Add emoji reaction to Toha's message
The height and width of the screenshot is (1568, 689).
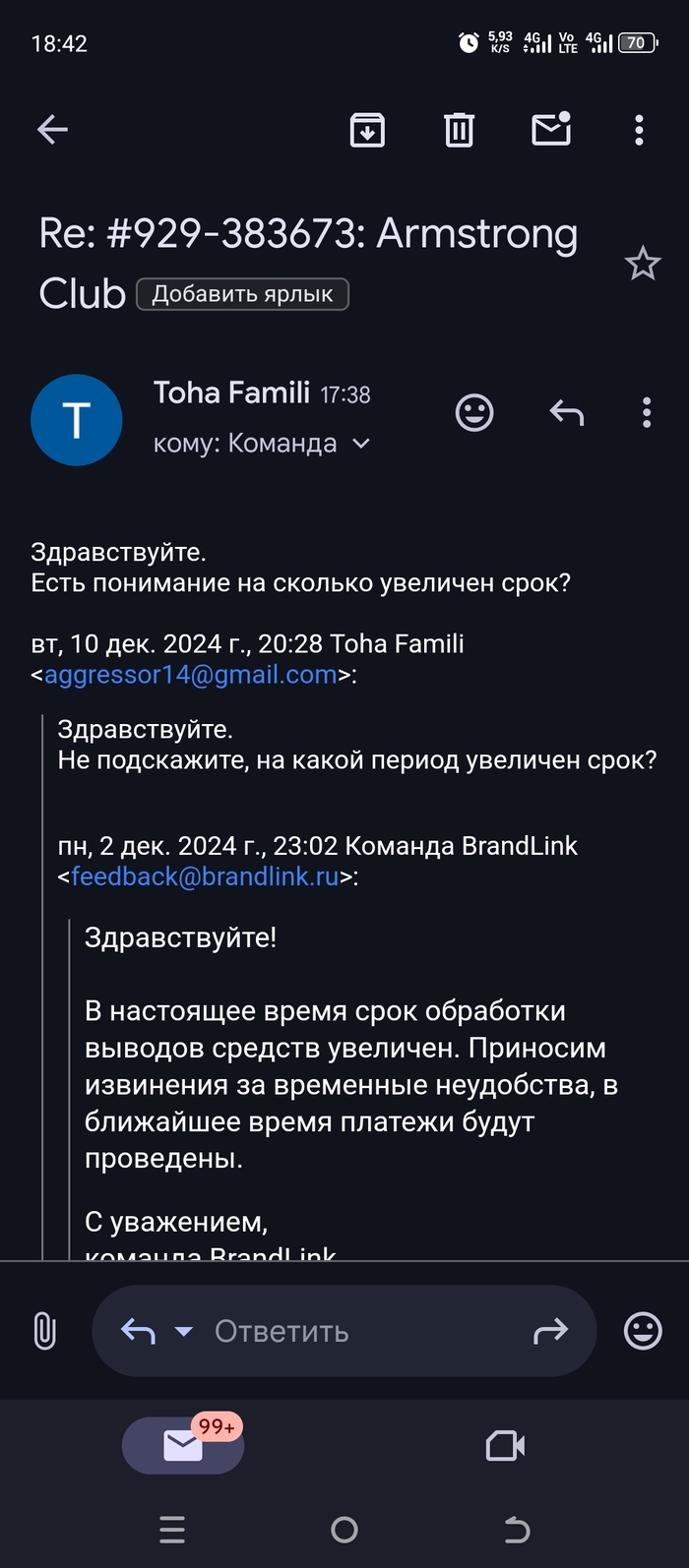pos(474,412)
